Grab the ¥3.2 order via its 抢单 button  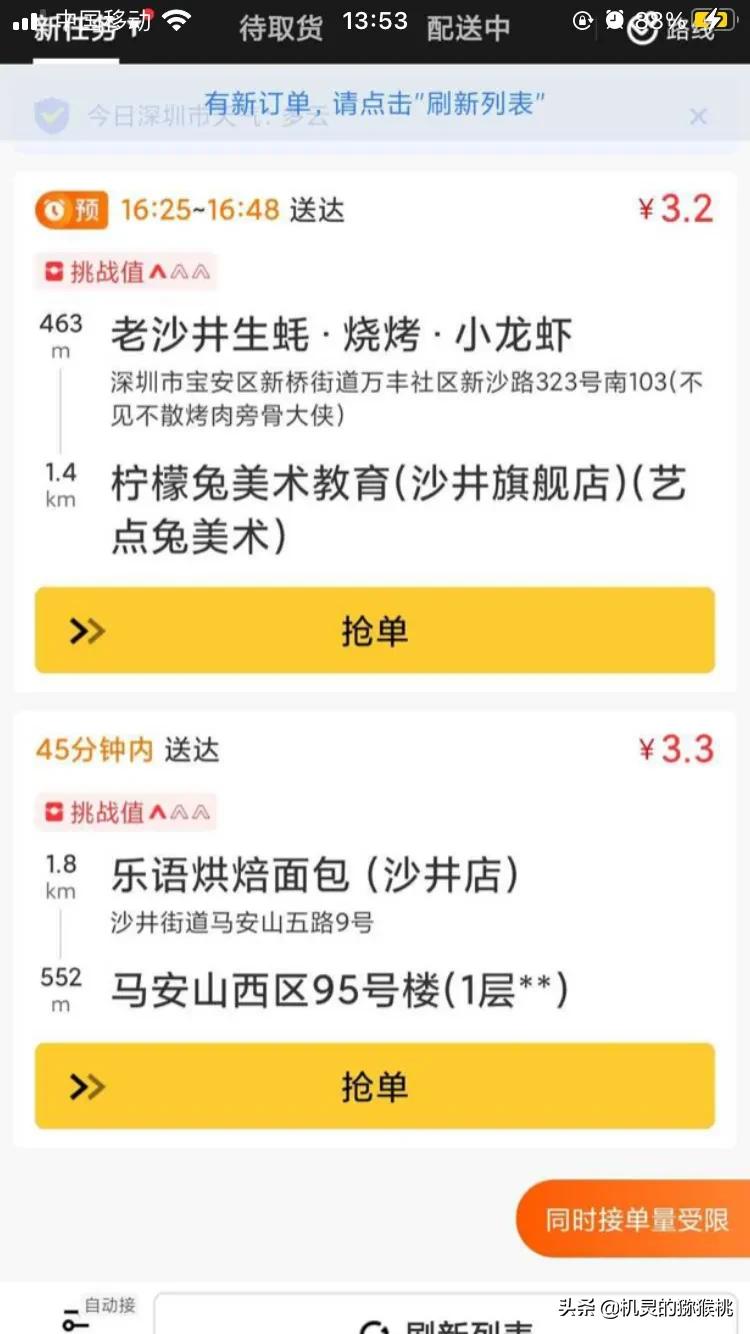point(375,630)
